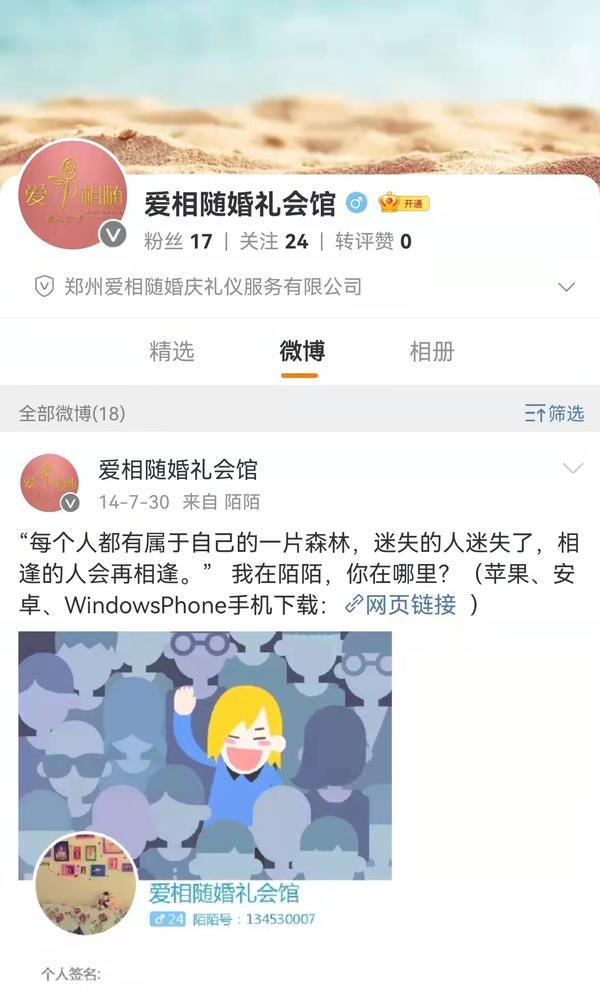The width and height of the screenshot is (600, 994).
Task: Open the 开通 VIP membership badge
Action: coord(403,203)
